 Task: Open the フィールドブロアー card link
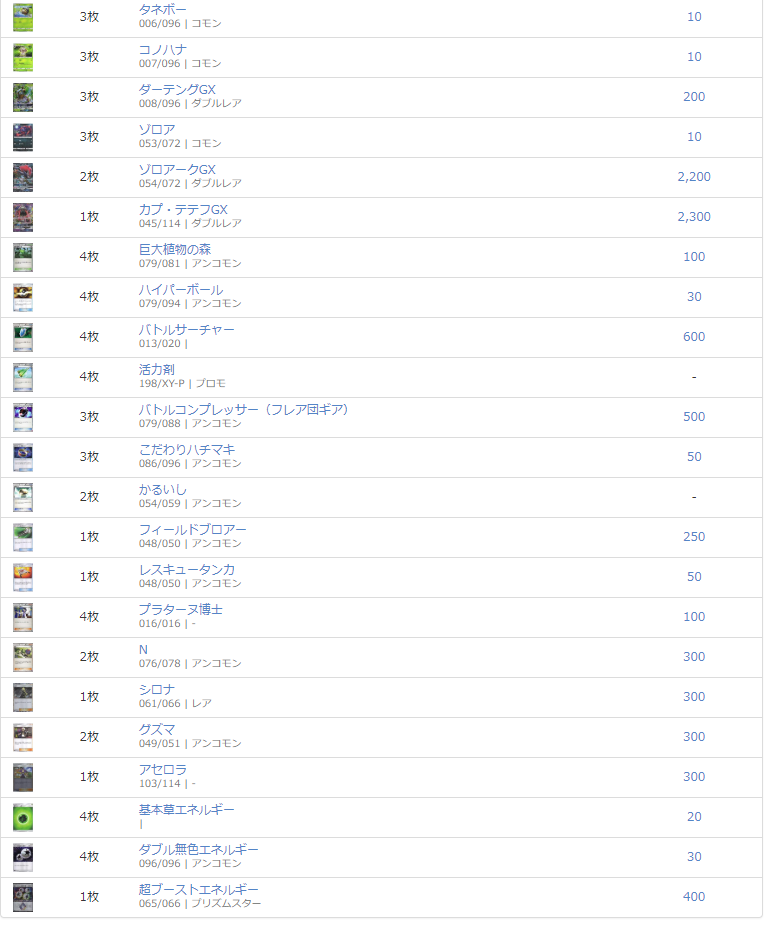pos(193,530)
